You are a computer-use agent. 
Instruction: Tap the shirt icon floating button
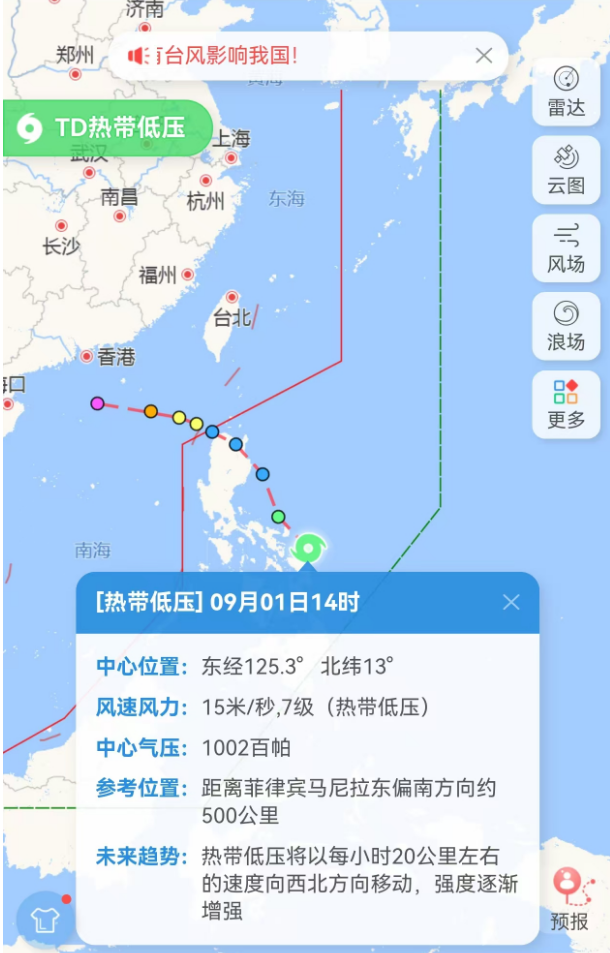point(45,920)
